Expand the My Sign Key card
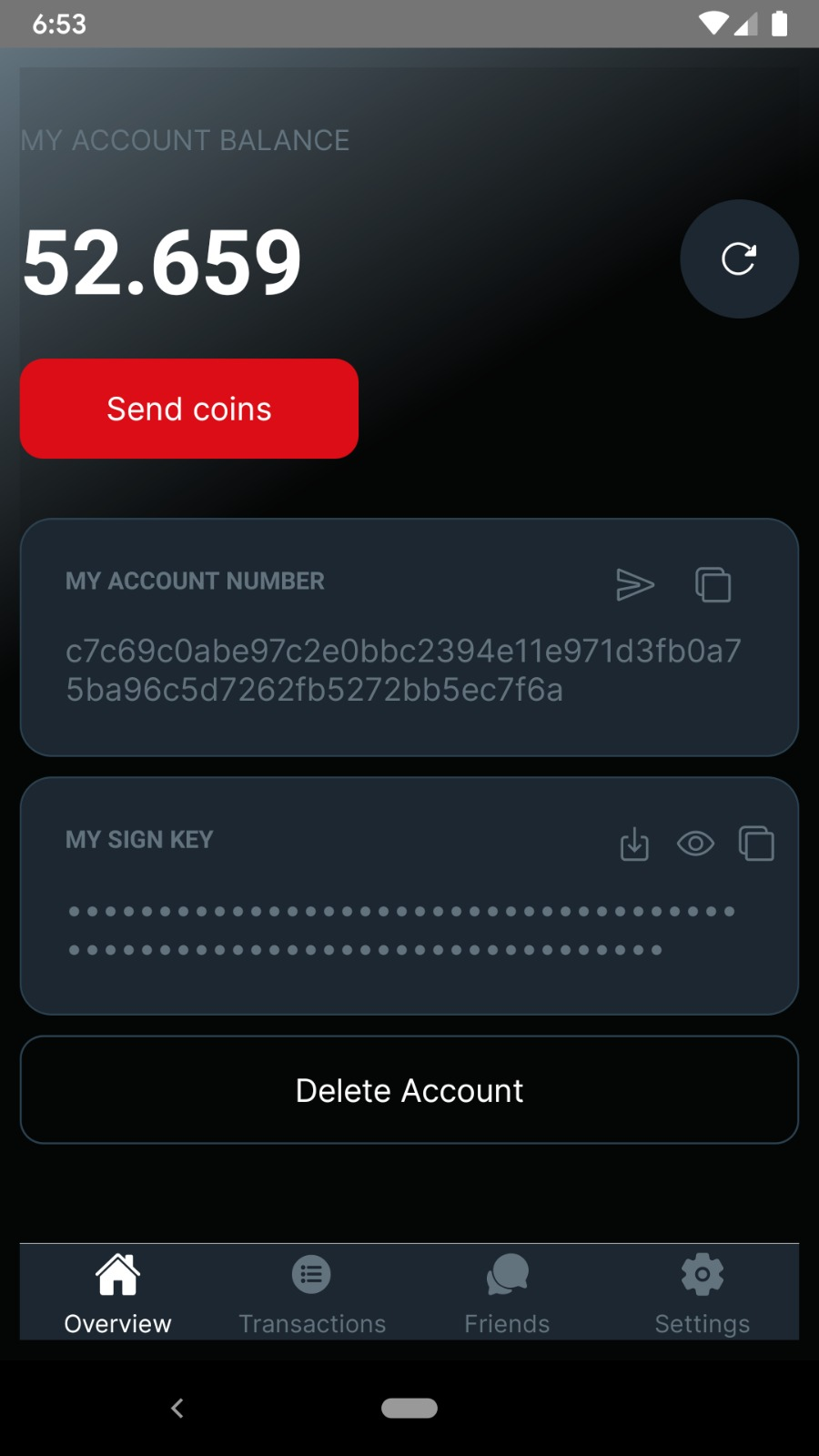Viewport: 819px width, 1456px height. click(409, 896)
